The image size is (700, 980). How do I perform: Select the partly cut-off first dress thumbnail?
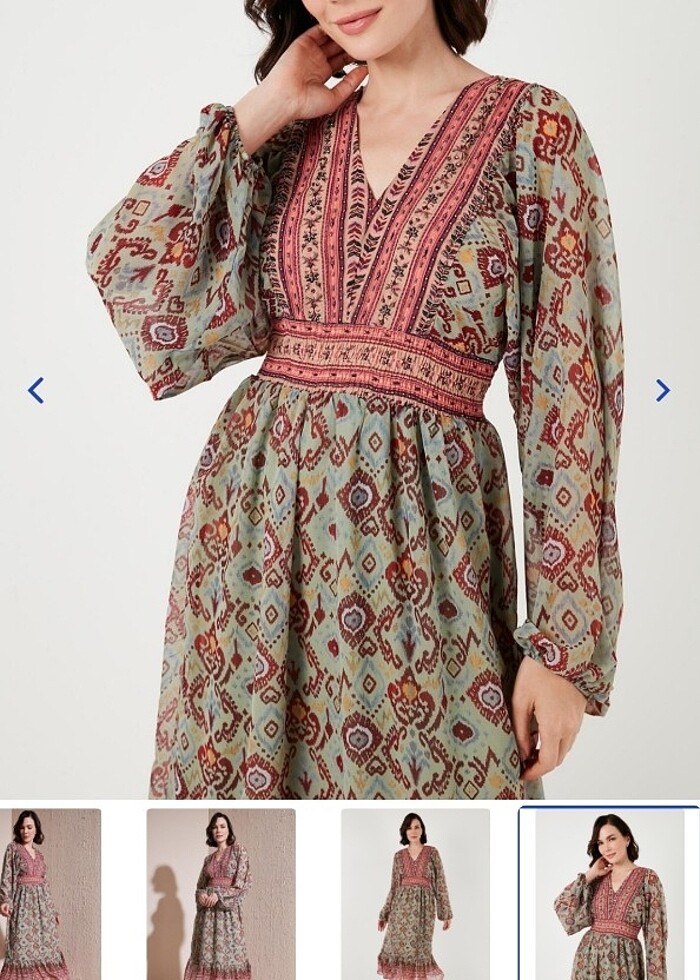pos(50,893)
